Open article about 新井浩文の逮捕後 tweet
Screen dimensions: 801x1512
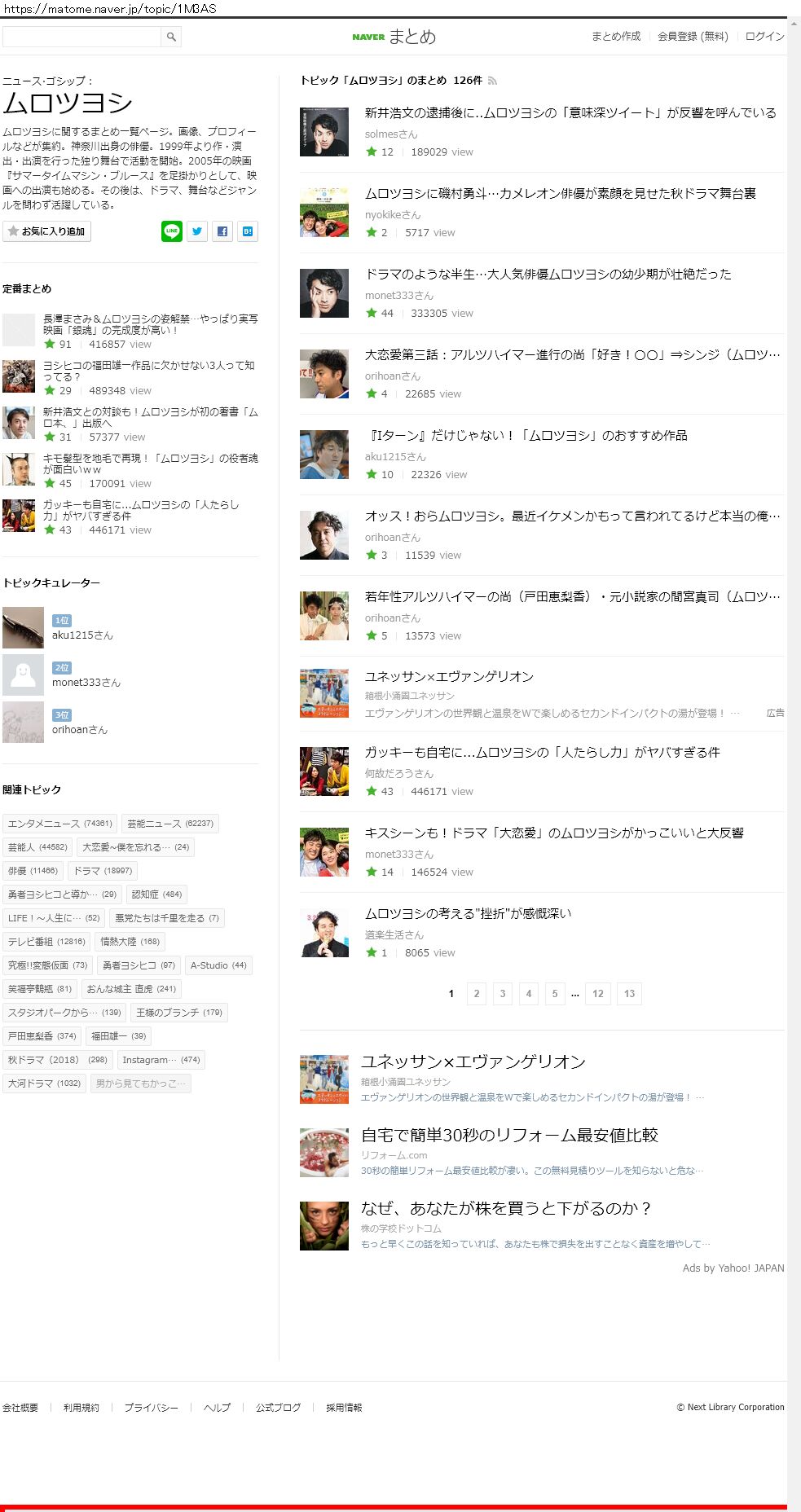coord(570,113)
